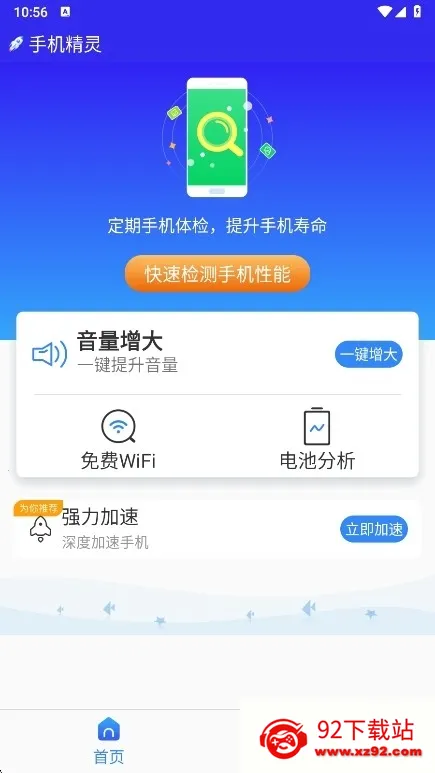The height and width of the screenshot is (773, 435).
Task: Start the 快速检测手机性能 check
Action: [217, 274]
